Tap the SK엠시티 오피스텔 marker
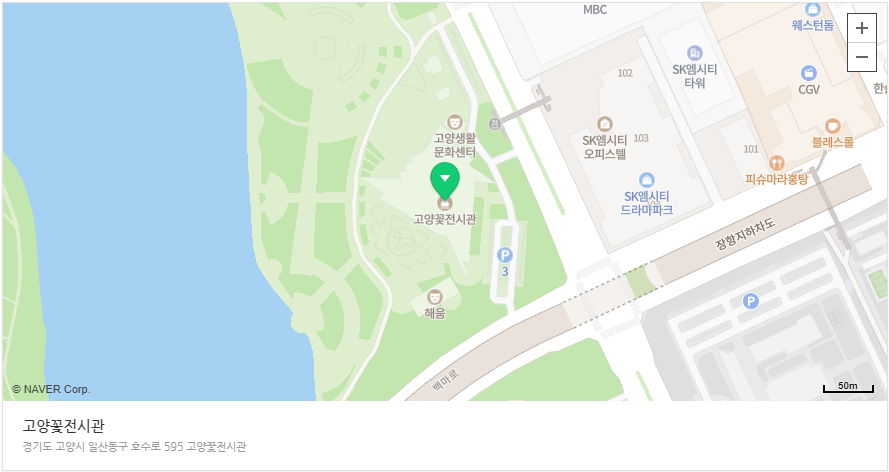 point(604,123)
